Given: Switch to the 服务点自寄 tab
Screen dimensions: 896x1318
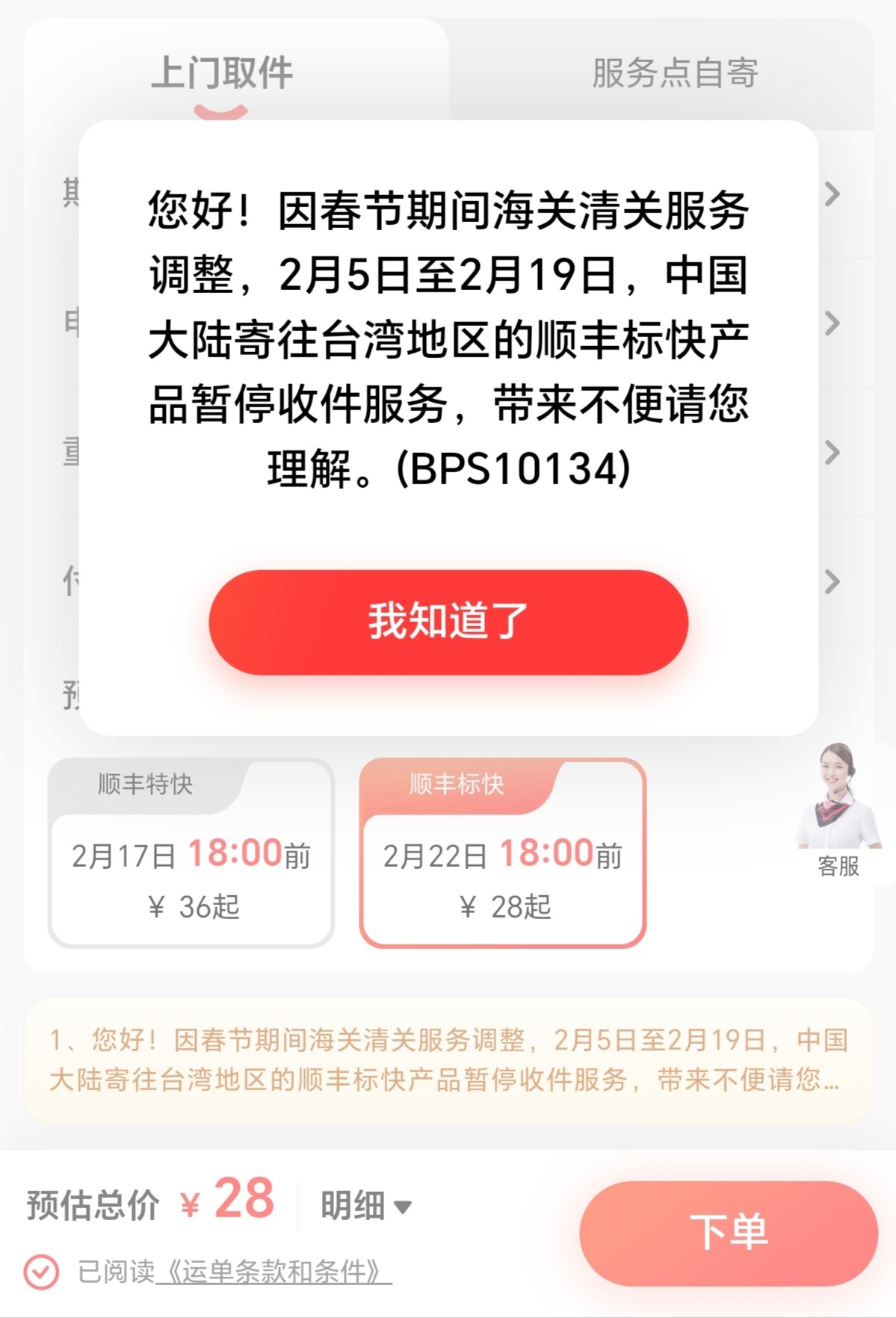Looking at the screenshot, I should (x=674, y=72).
